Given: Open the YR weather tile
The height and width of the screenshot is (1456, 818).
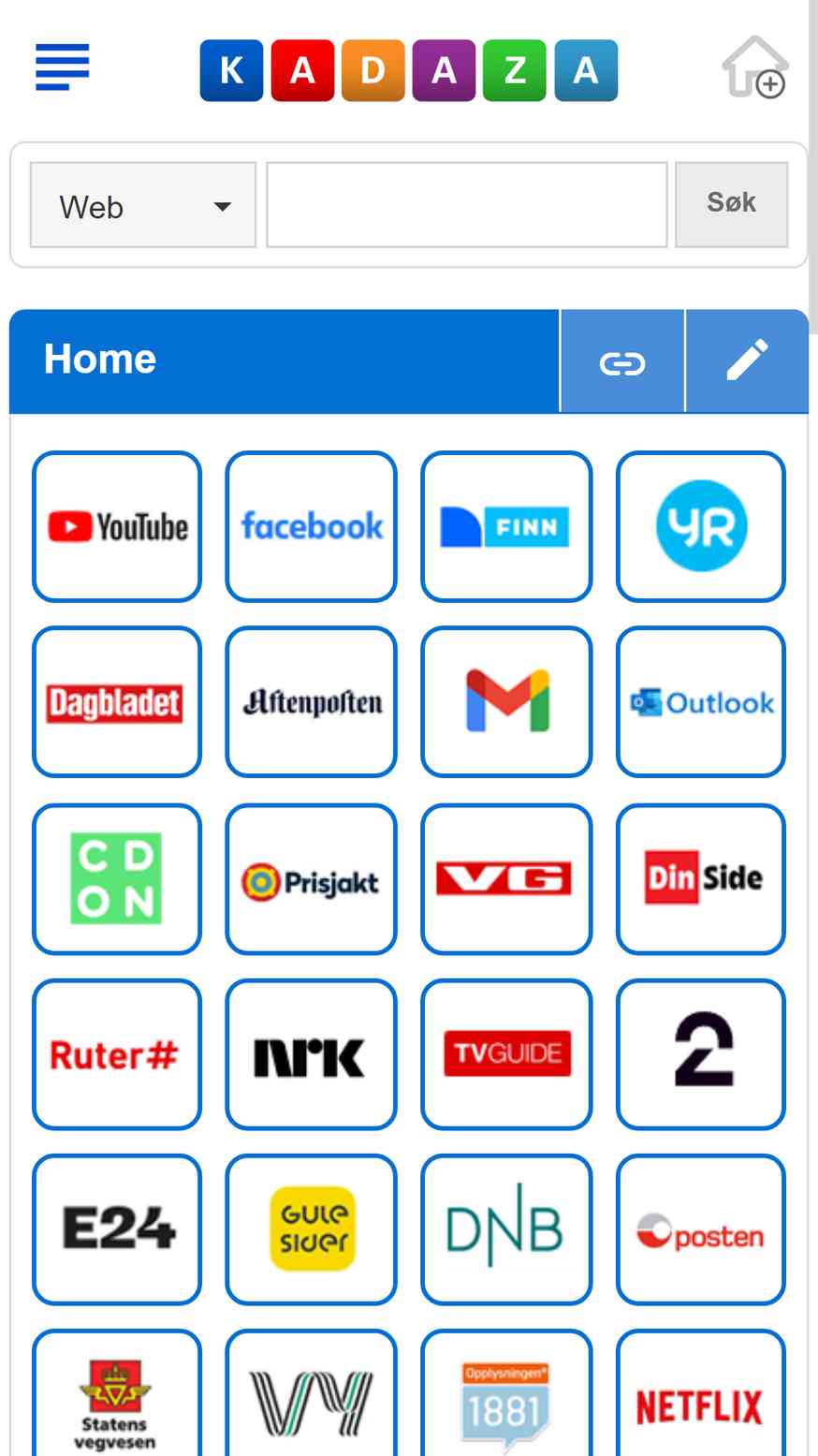Looking at the screenshot, I should (x=701, y=526).
